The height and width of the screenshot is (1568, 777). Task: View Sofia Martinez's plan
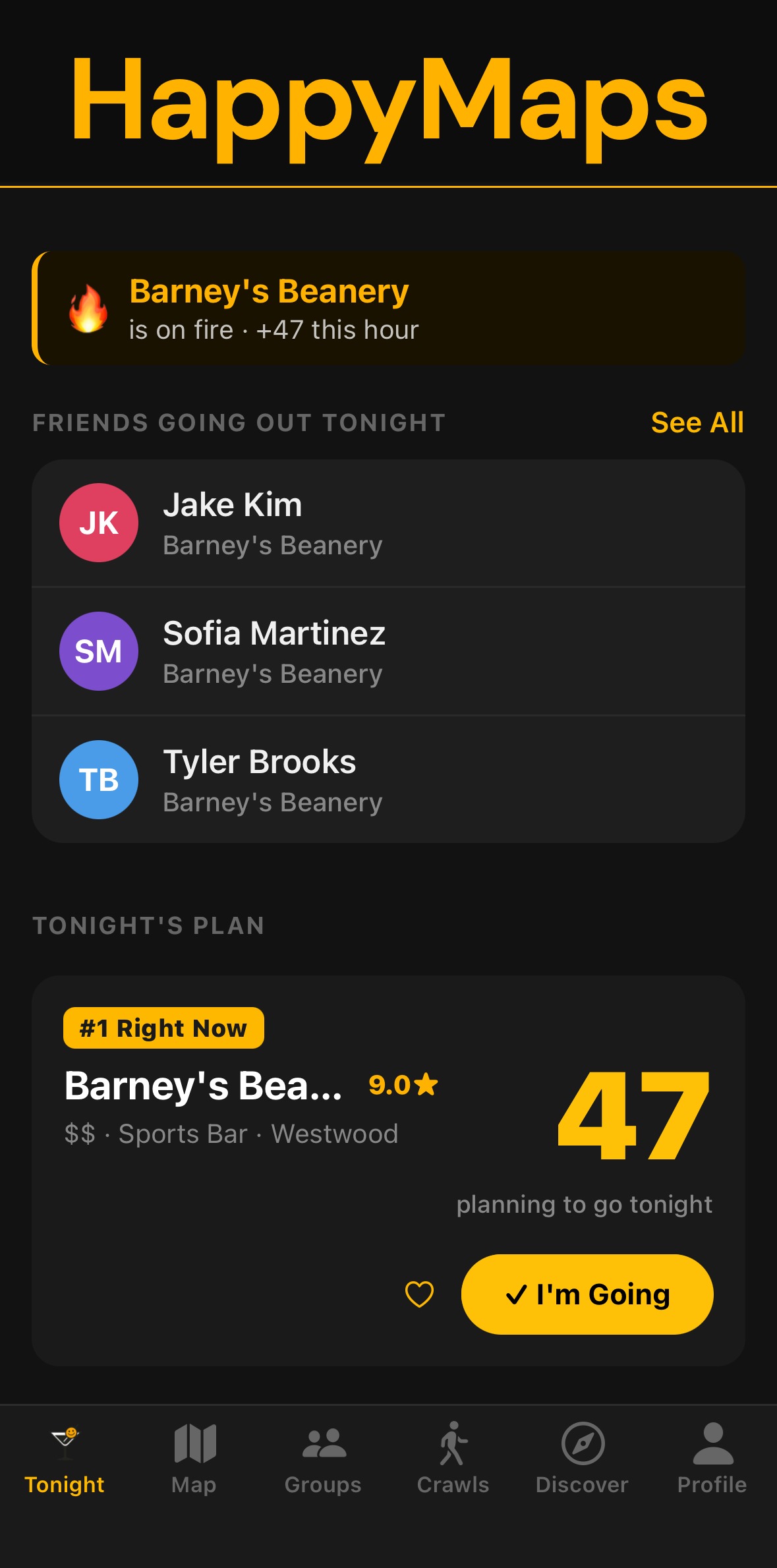pyautogui.click(x=389, y=651)
